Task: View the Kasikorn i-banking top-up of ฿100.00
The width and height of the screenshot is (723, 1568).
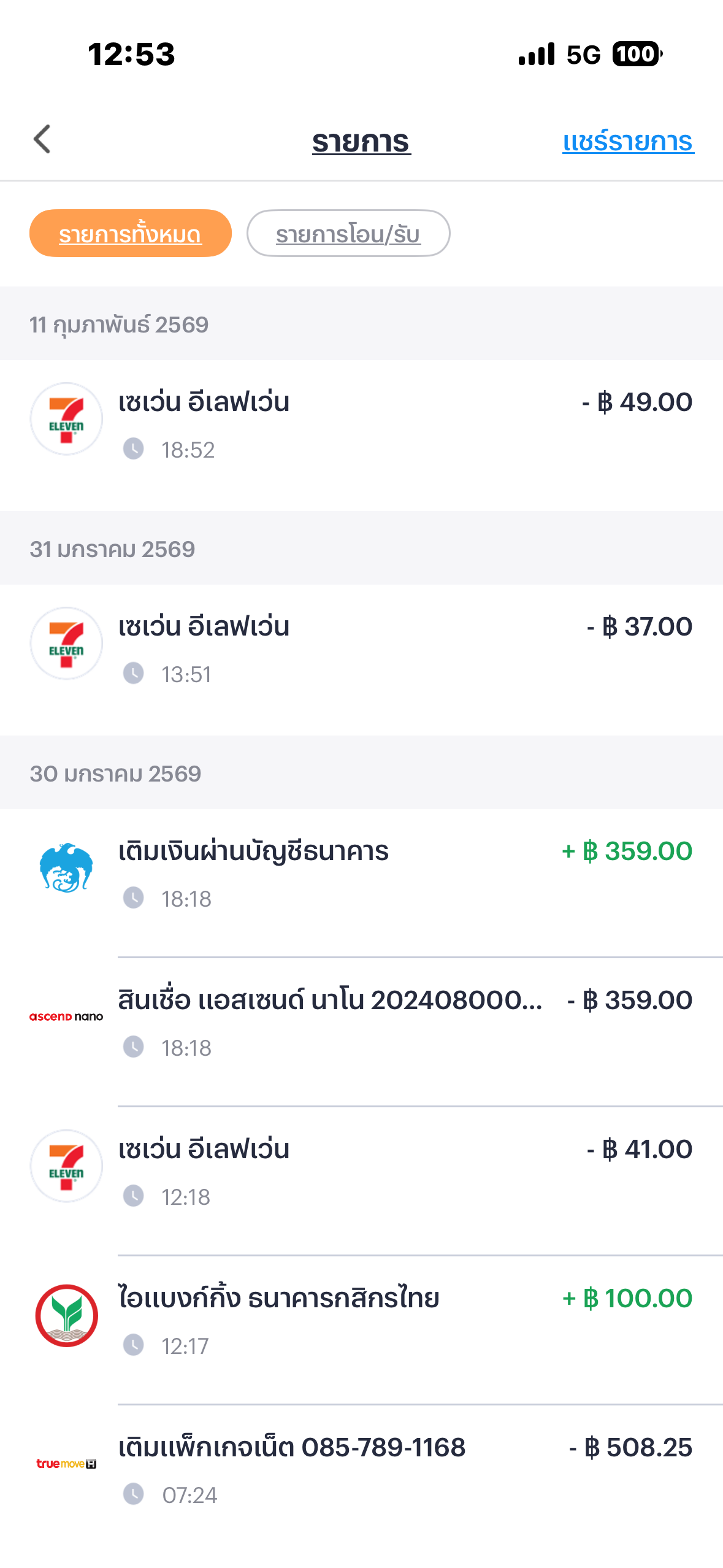Action: click(361, 1321)
